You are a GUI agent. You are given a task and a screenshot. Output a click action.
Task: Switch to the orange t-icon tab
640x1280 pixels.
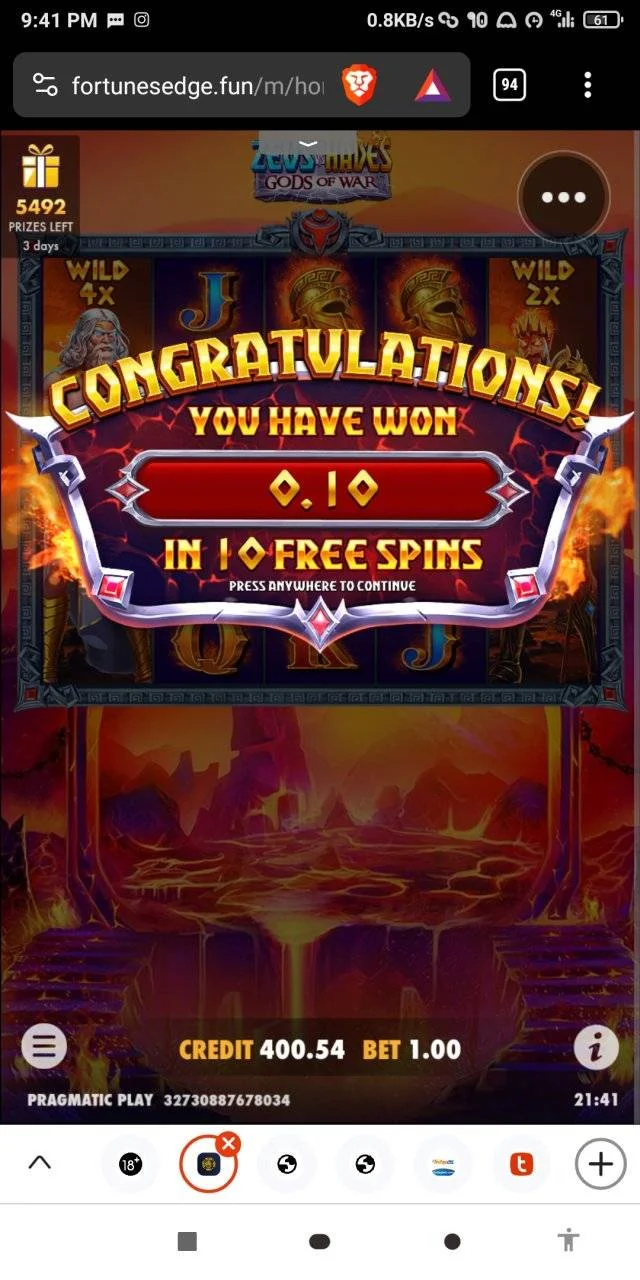(521, 1164)
